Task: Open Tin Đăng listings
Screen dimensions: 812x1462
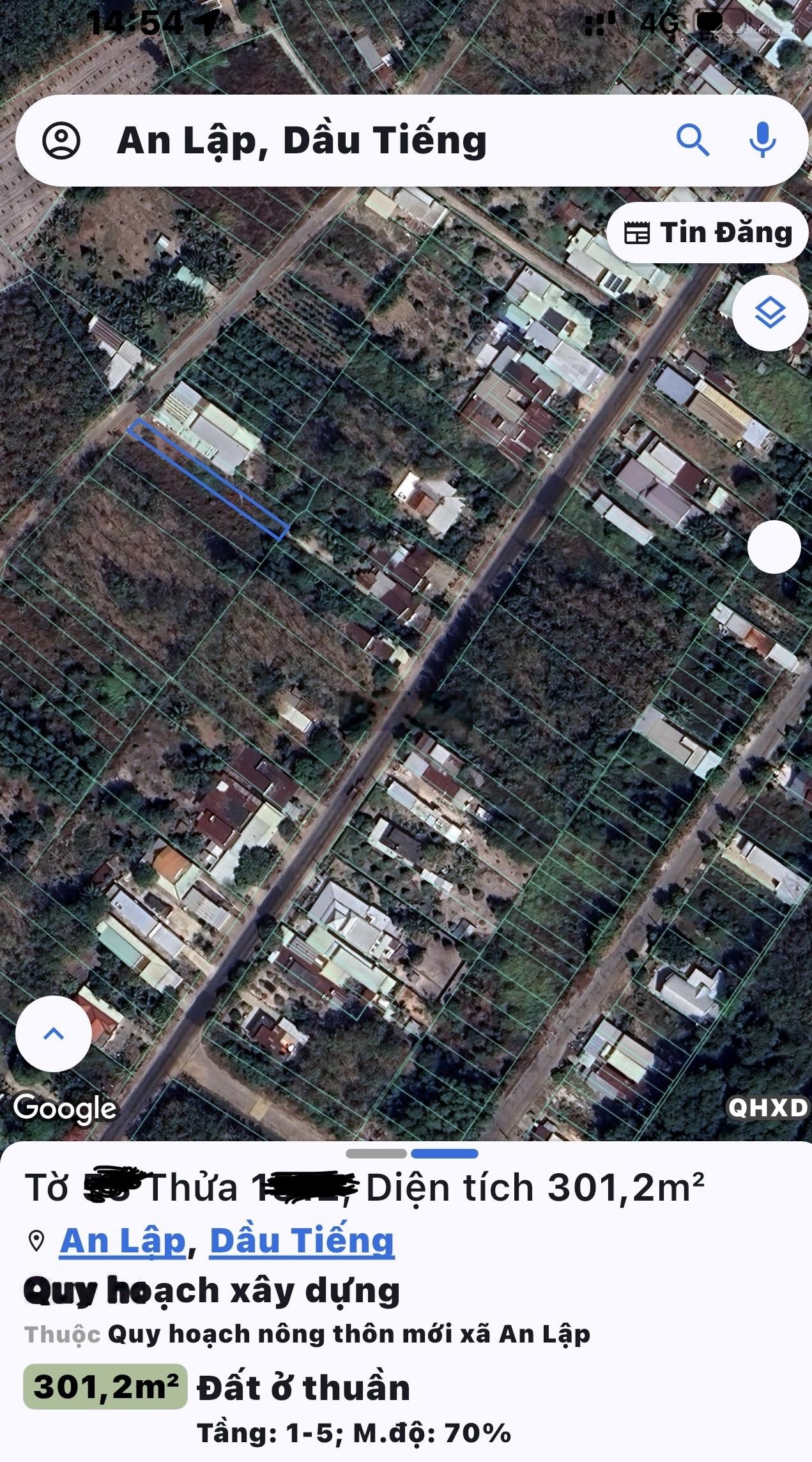Action: (x=708, y=233)
